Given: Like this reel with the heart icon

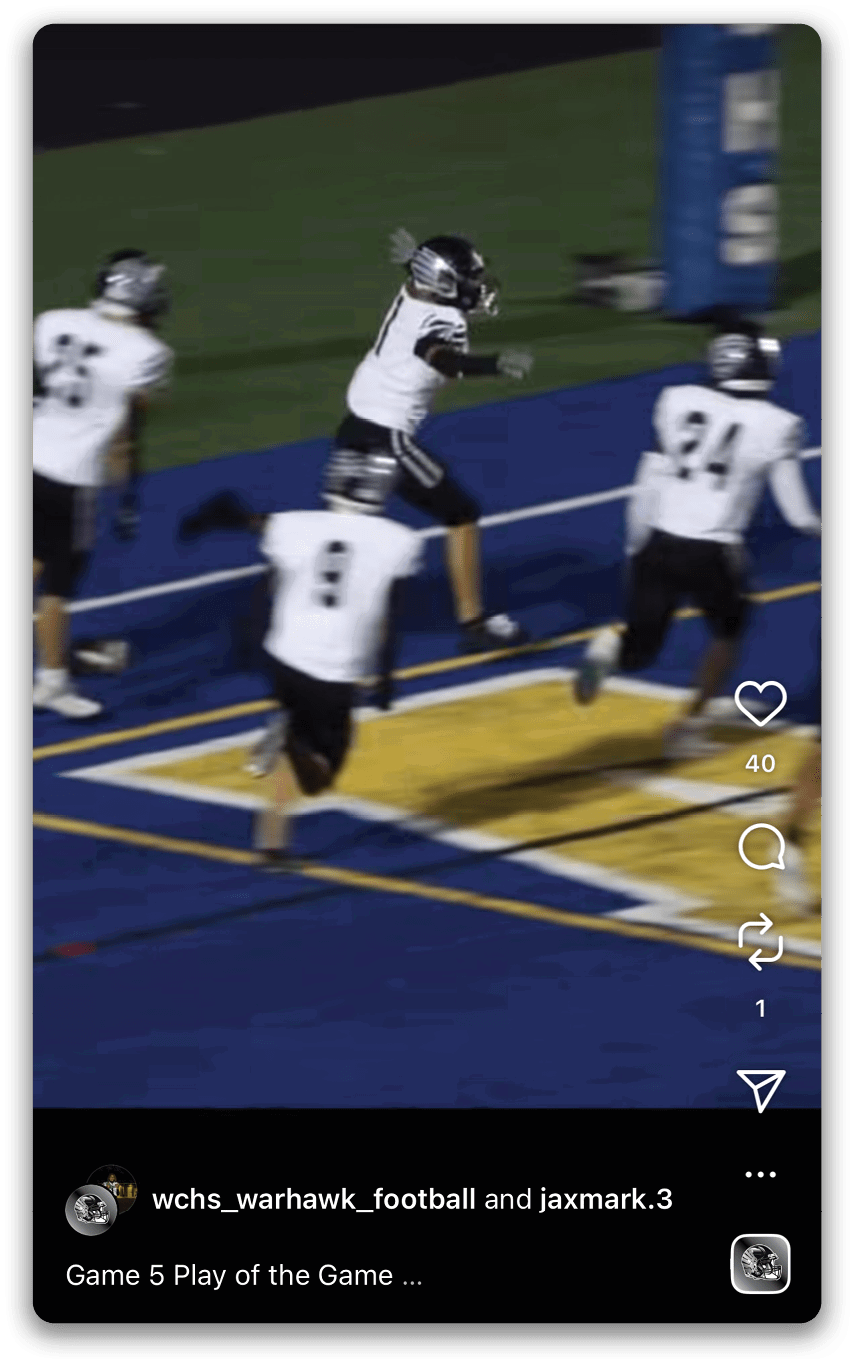Looking at the screenshot, I should coord(760,704).
